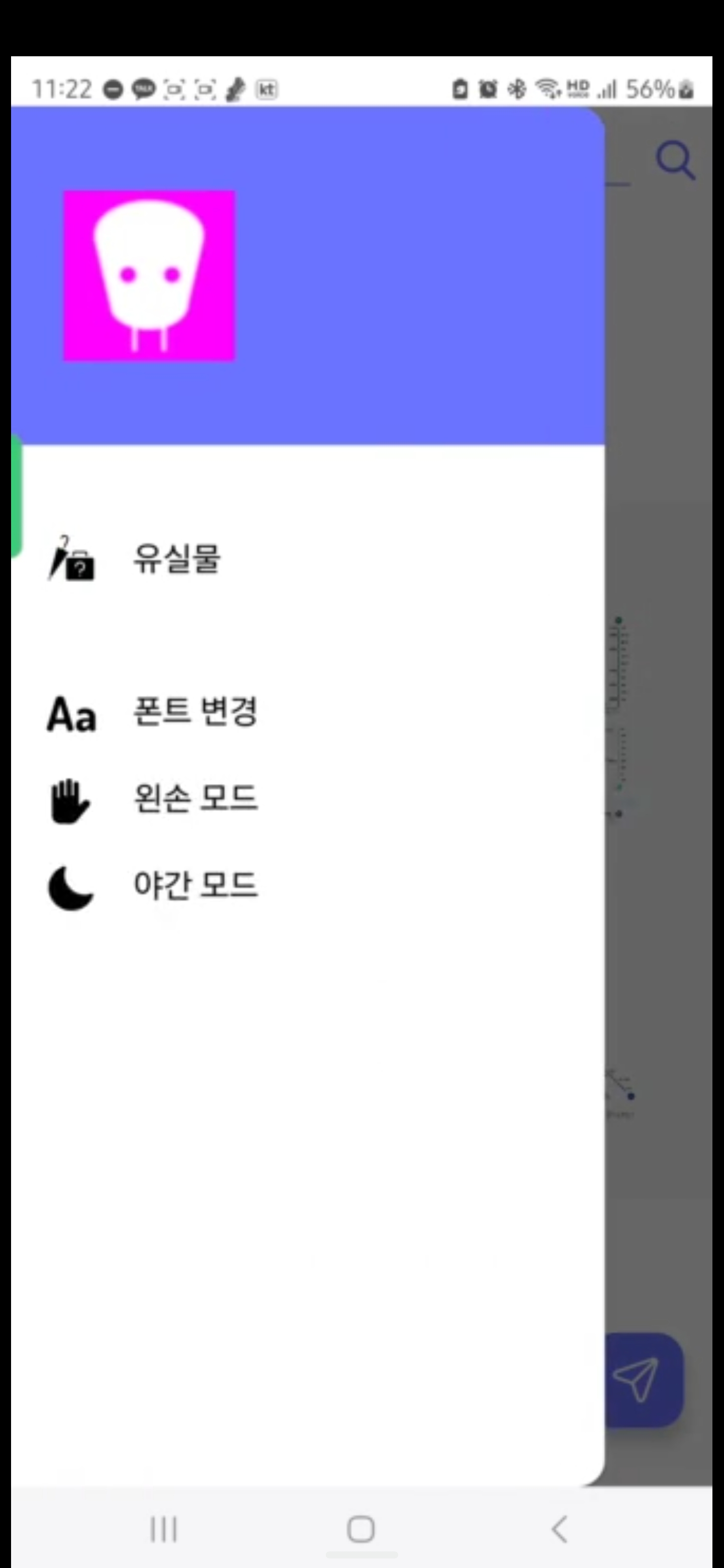Screen dimensions: 724x1568
Task: Enable 왼손 모드 left-hand mode
Action: tap(195, 798)
